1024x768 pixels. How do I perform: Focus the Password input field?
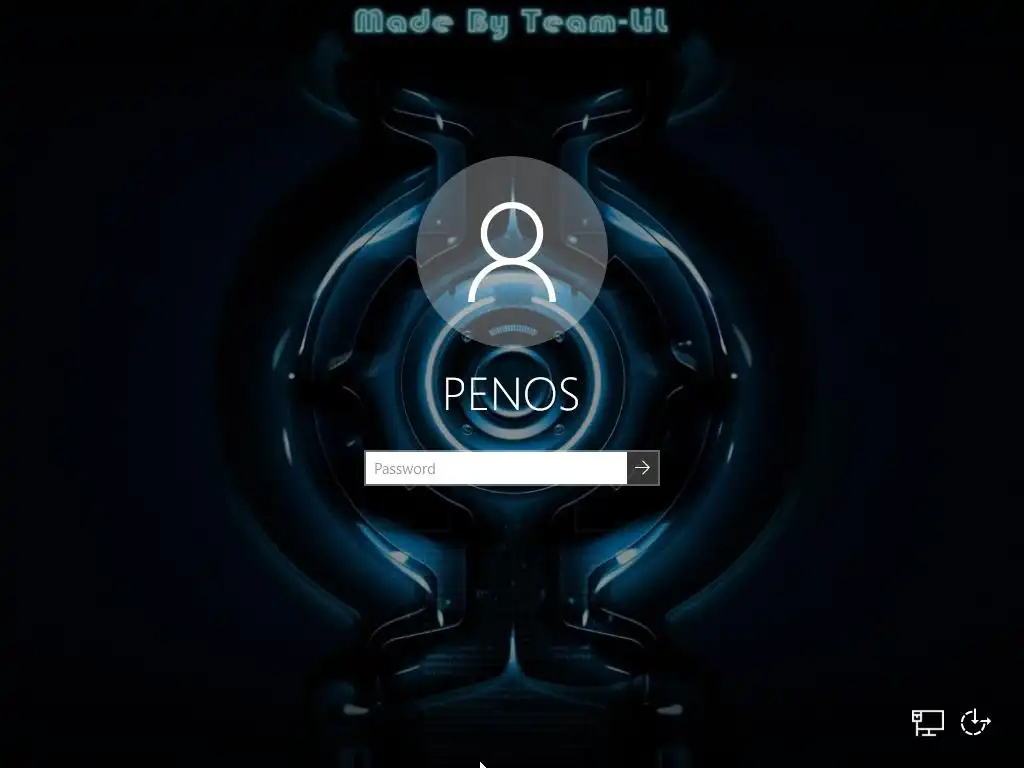[x=496, y=468]
